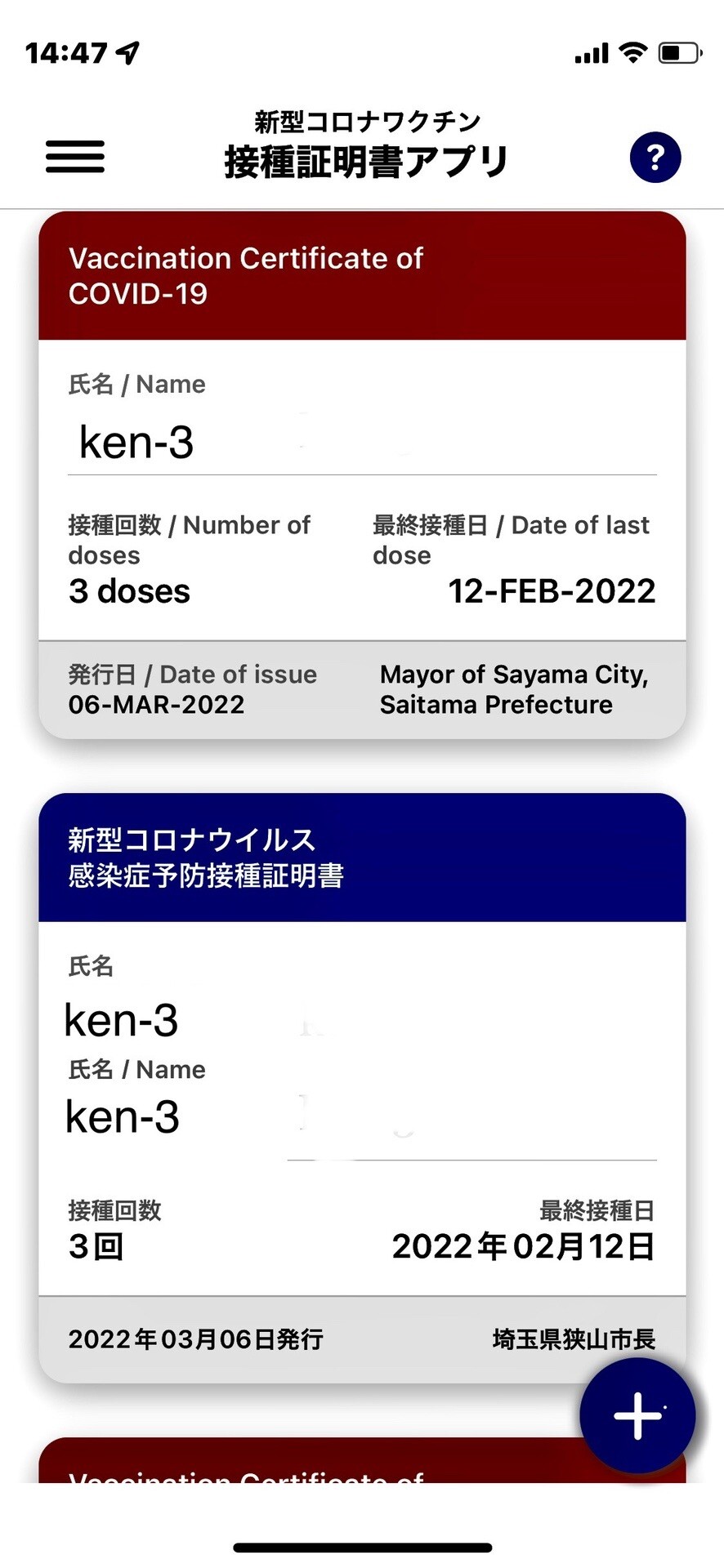
Task: Tap the plus button to add a certificate
Action: point(637,1415)
